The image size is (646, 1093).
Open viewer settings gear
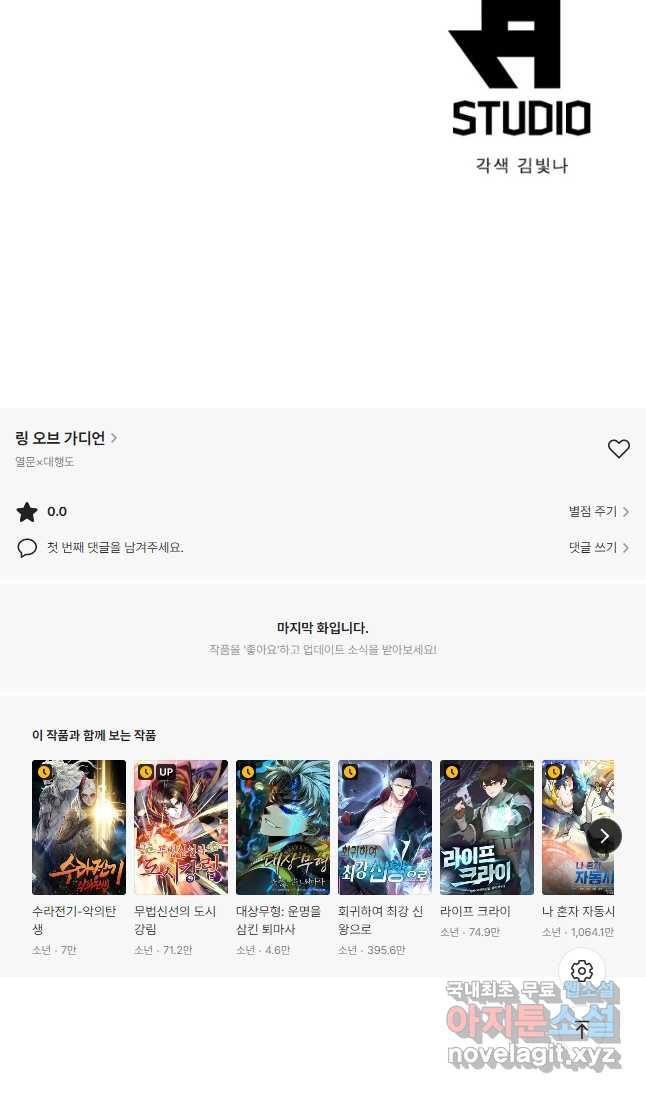coord(582,971)
